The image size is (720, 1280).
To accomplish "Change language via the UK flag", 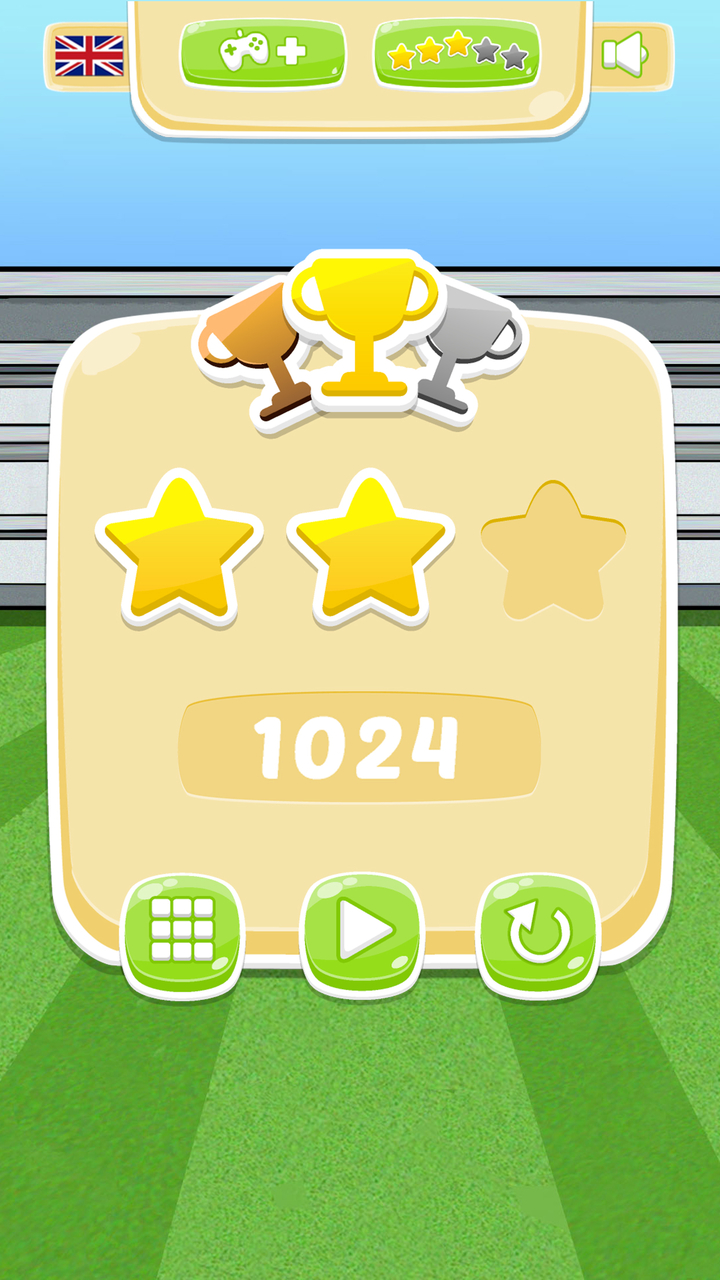I will [89, 55].
